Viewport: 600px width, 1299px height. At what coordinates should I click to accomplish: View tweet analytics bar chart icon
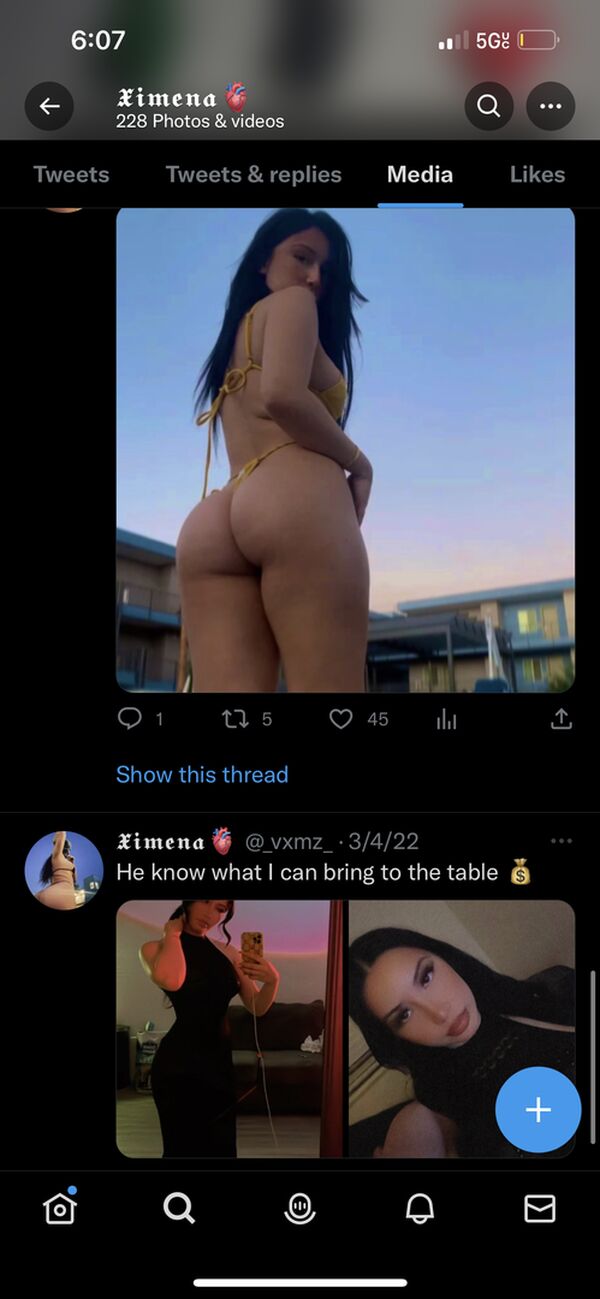click(x=446, y=719)
